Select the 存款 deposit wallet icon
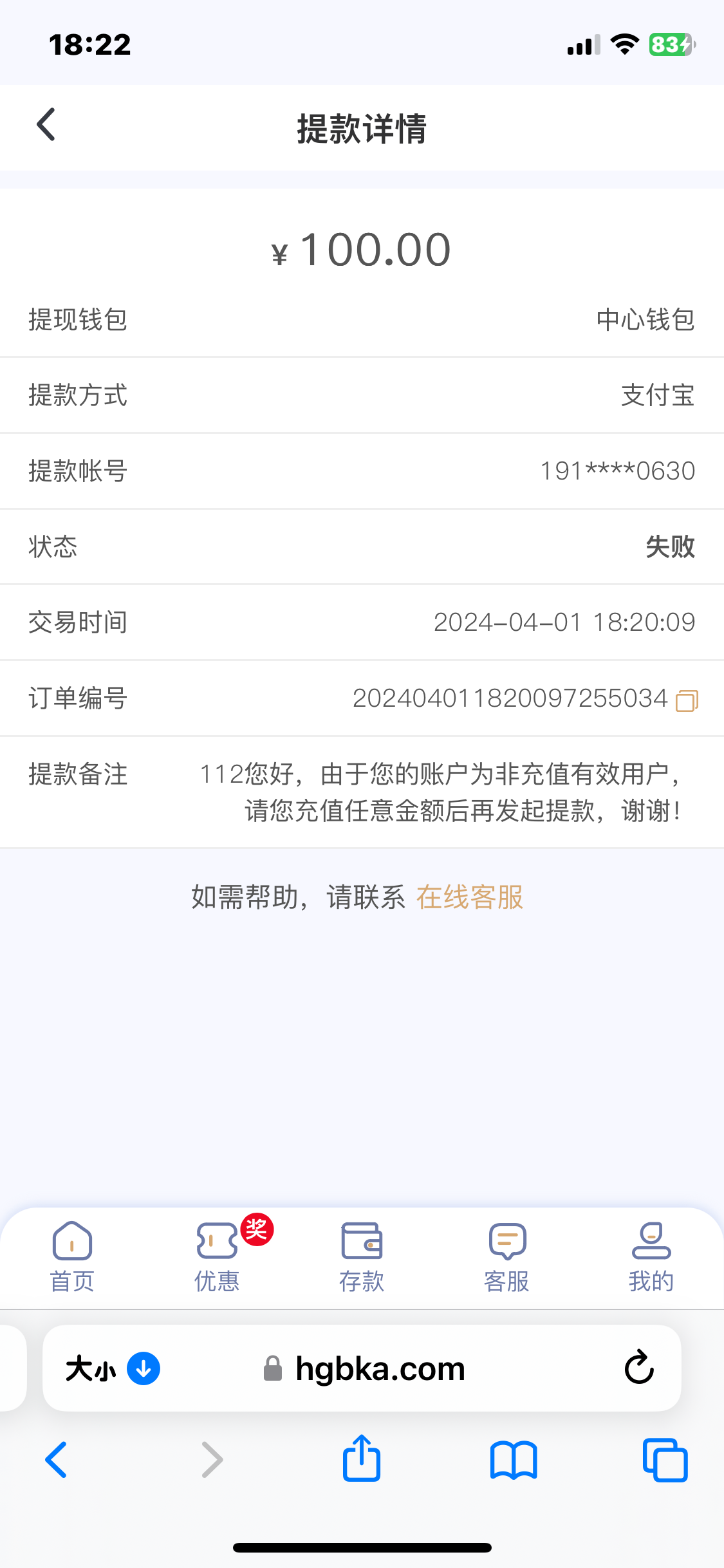This screenshot has width=724, height=1568. pos(362,1241)
